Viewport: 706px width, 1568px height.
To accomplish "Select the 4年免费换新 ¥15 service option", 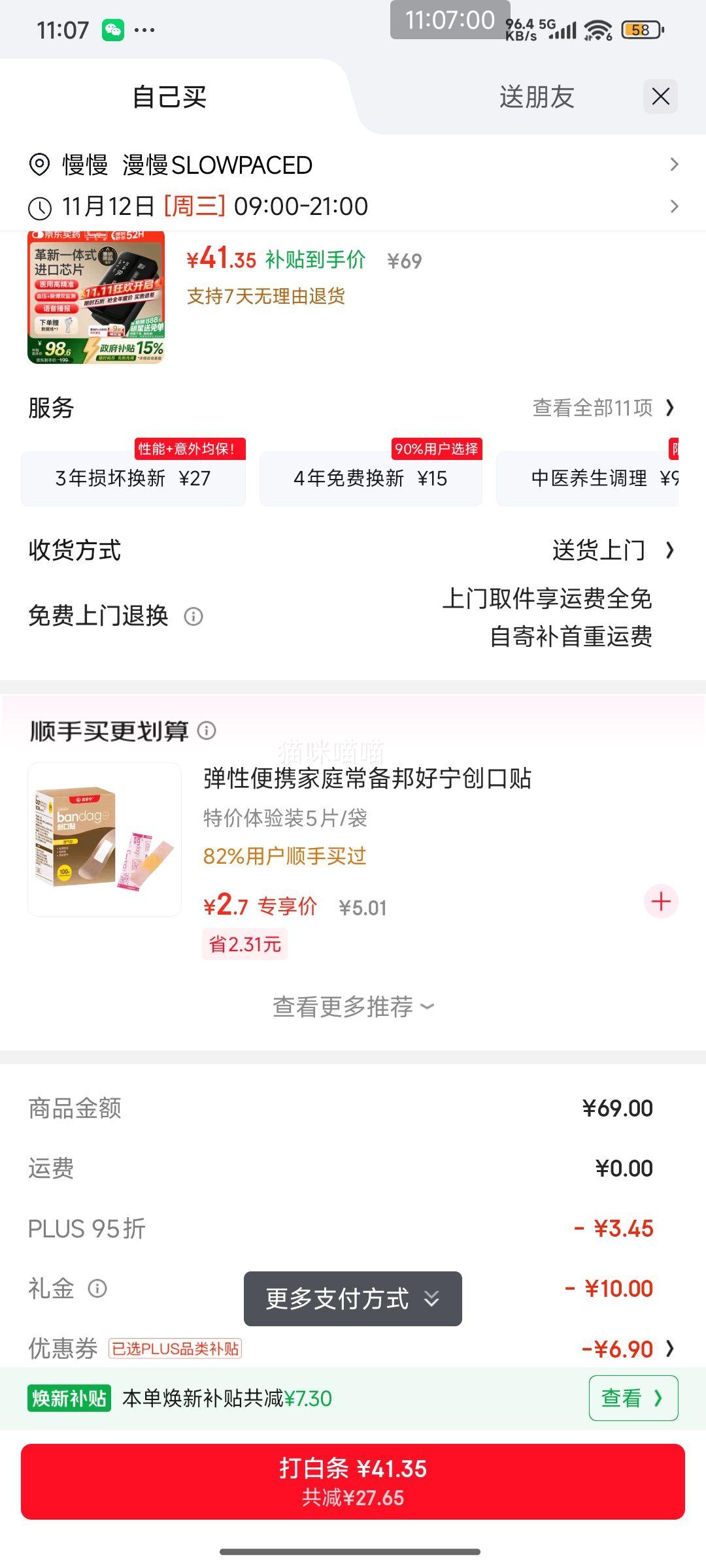I will [371, 478].
